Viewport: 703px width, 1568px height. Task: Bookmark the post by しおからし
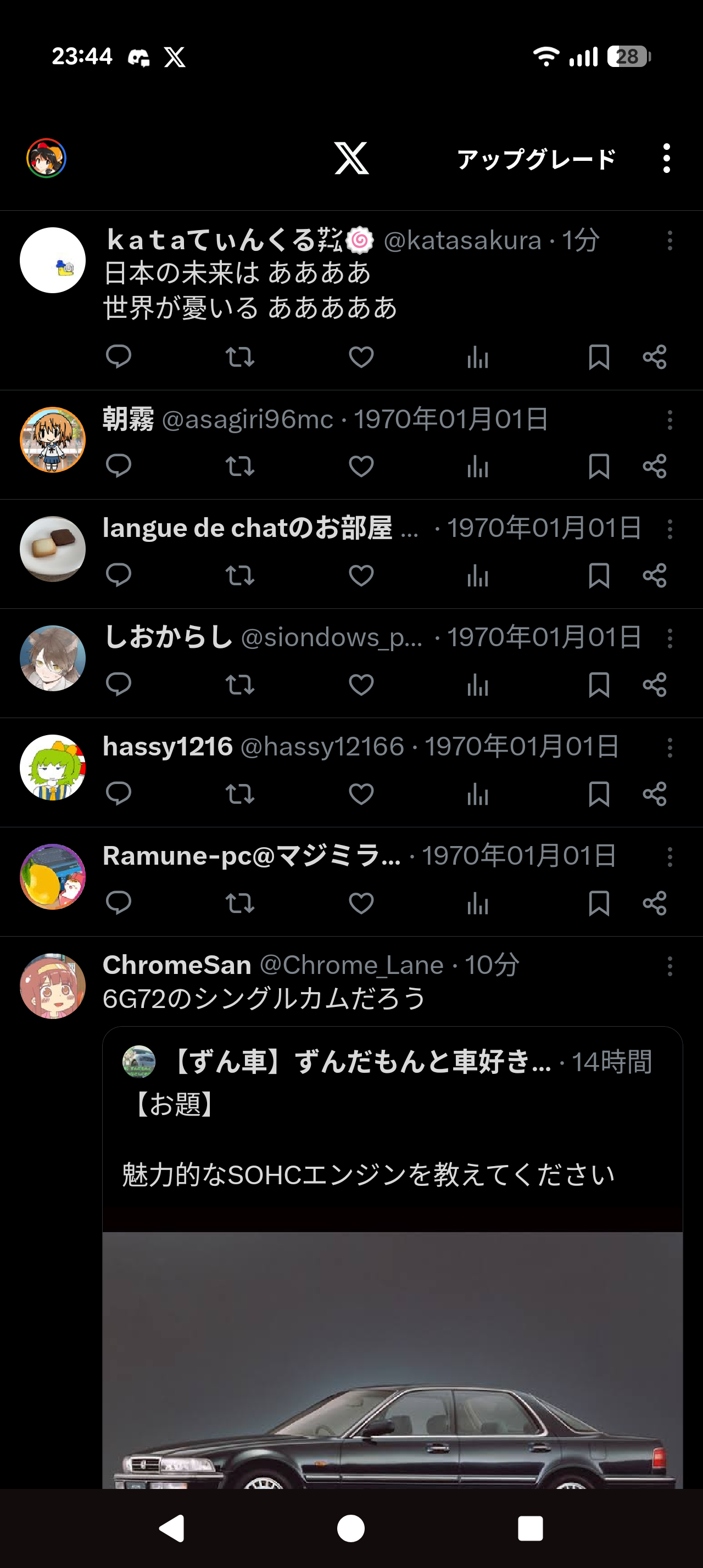click(x=599, y=685)
